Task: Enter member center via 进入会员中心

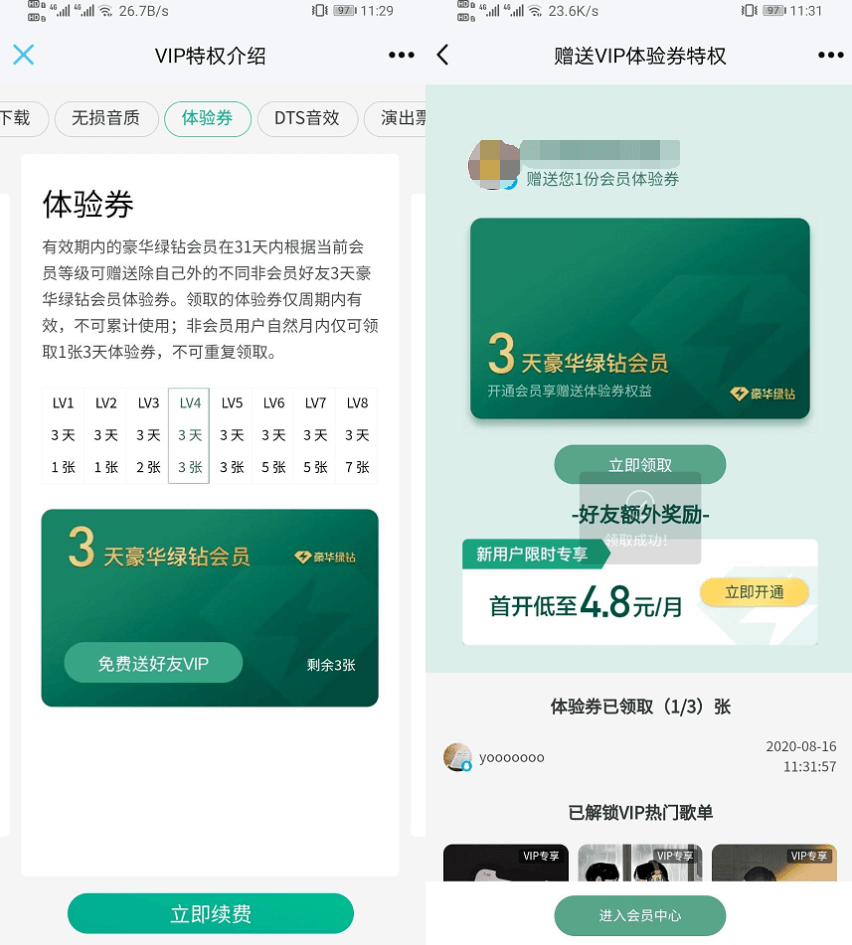Action: pyautogui.click(x=640, y=915)
